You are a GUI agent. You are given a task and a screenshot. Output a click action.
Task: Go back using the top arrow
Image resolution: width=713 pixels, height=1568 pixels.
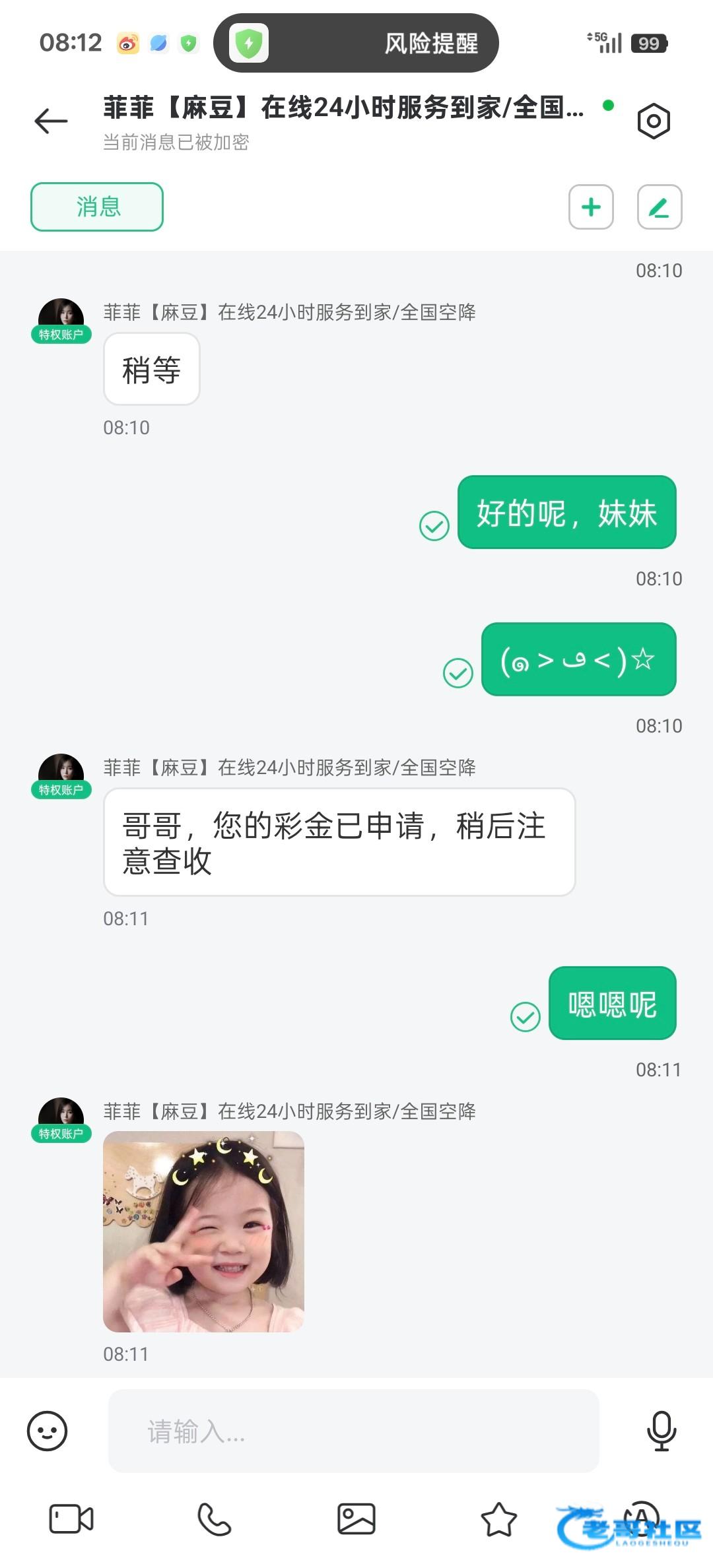[x=51, y=121]
